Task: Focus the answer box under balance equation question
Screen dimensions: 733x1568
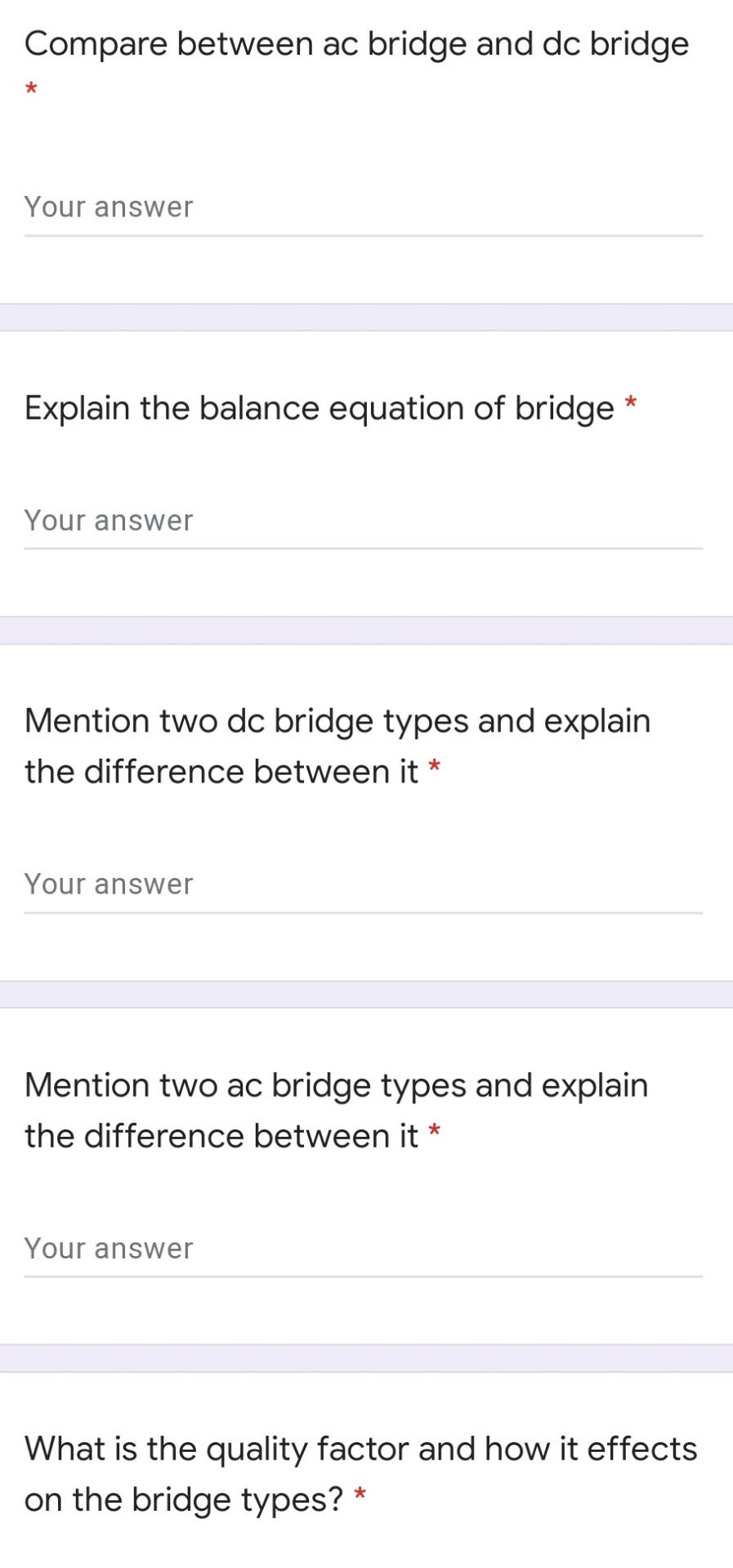Action: pyautogui.click(x=362, y=521)
